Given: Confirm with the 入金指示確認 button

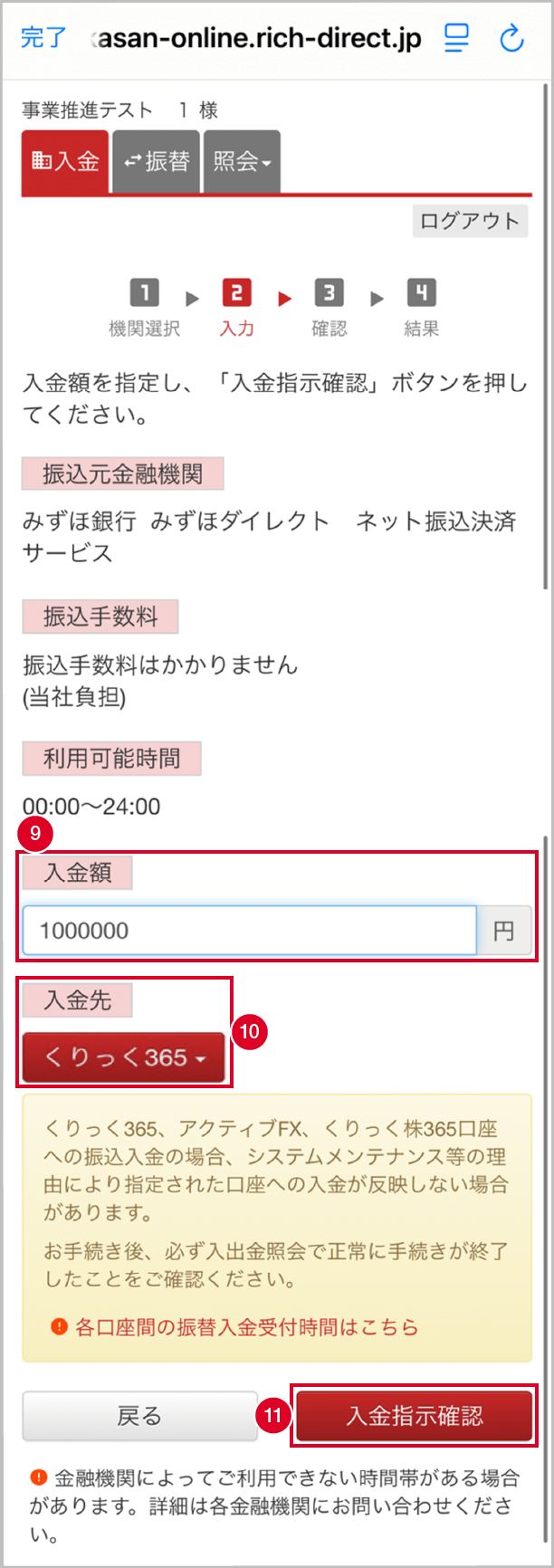Looking at the screenshot, I should (415, 1416).
